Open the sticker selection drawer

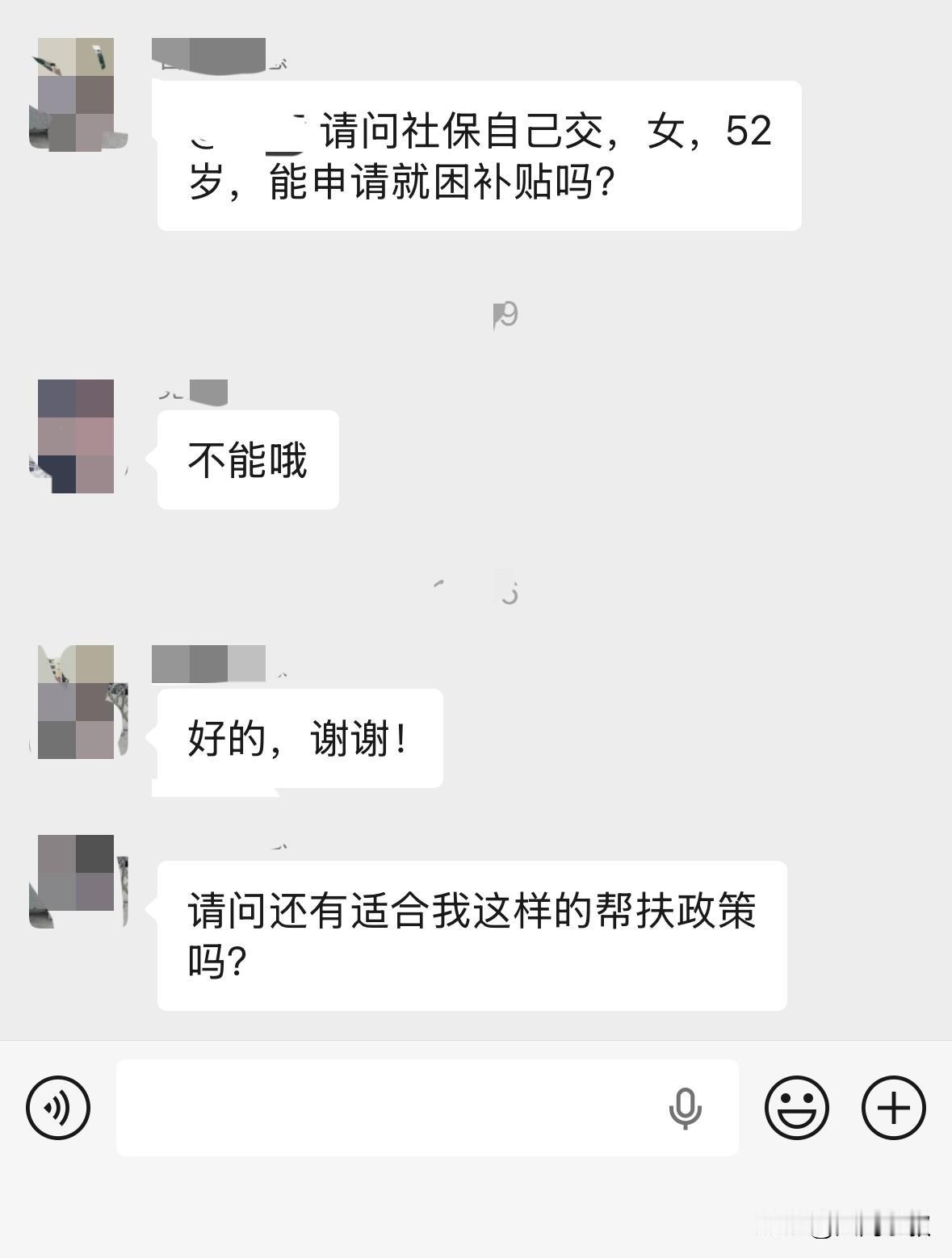click(x=797, y=1109)
